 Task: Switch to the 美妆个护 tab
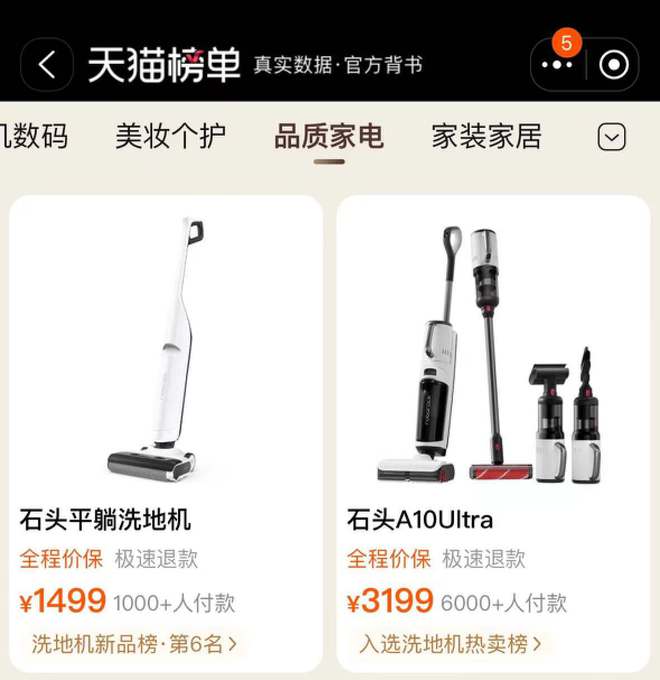click(x=170, y=137)
